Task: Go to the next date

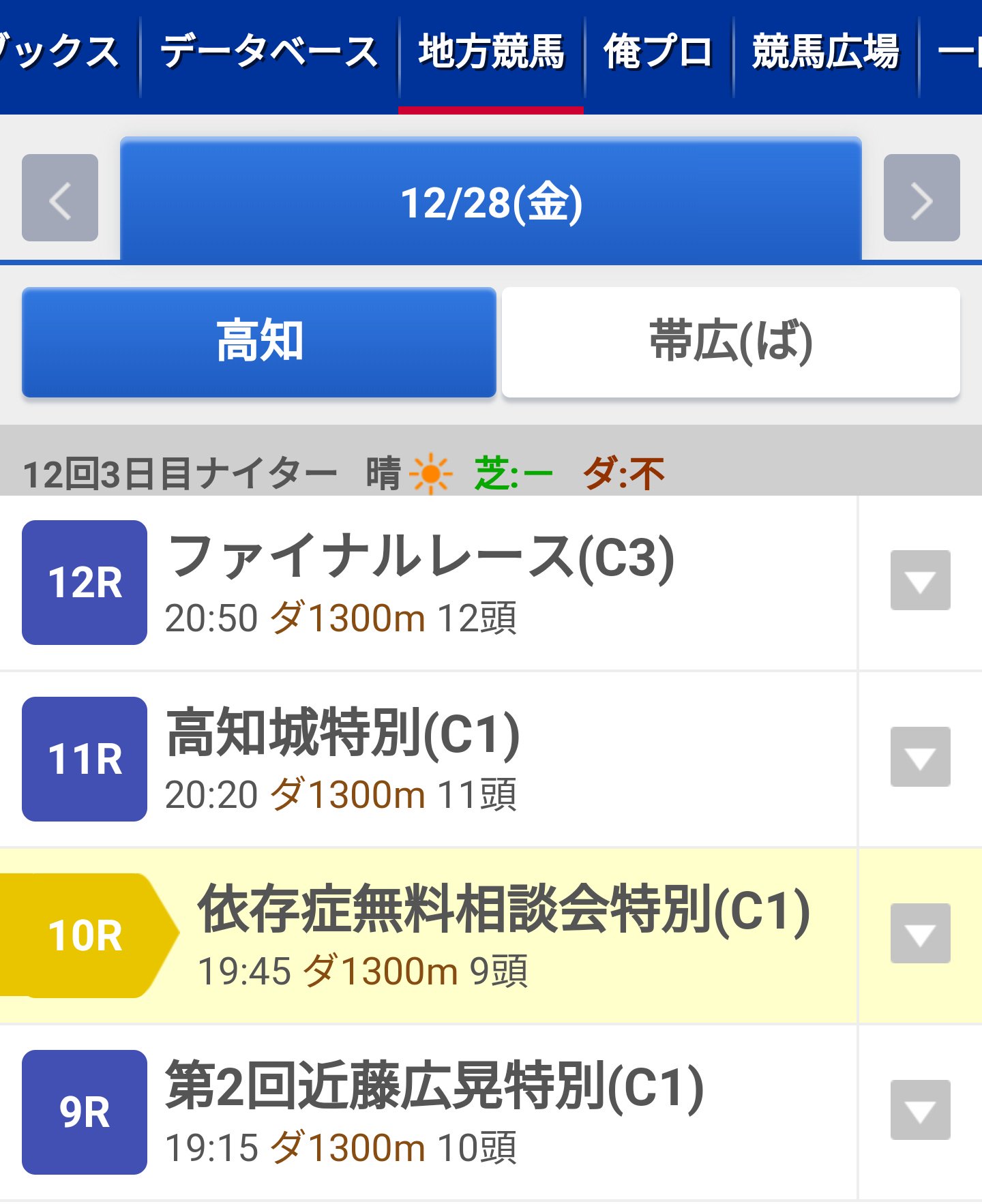Action: click(921, 198)
